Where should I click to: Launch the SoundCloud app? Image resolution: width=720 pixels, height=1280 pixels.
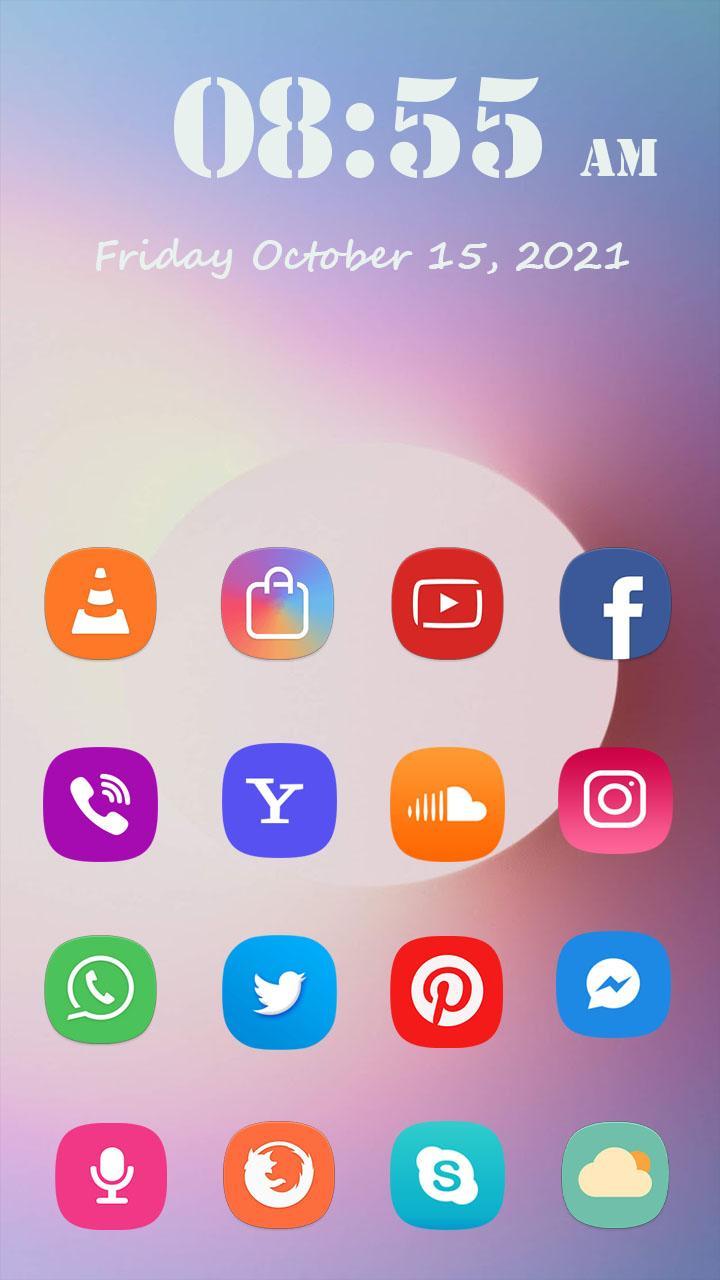(x=447, y=803)
